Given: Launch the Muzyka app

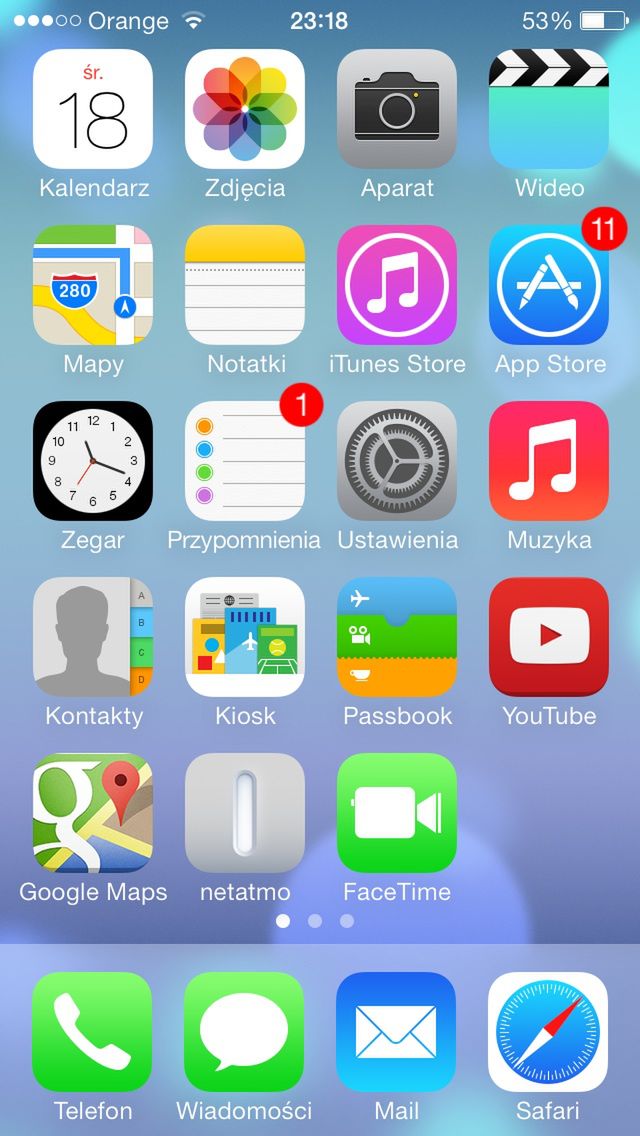Looking at the screenshot, I should pos(549,461).
